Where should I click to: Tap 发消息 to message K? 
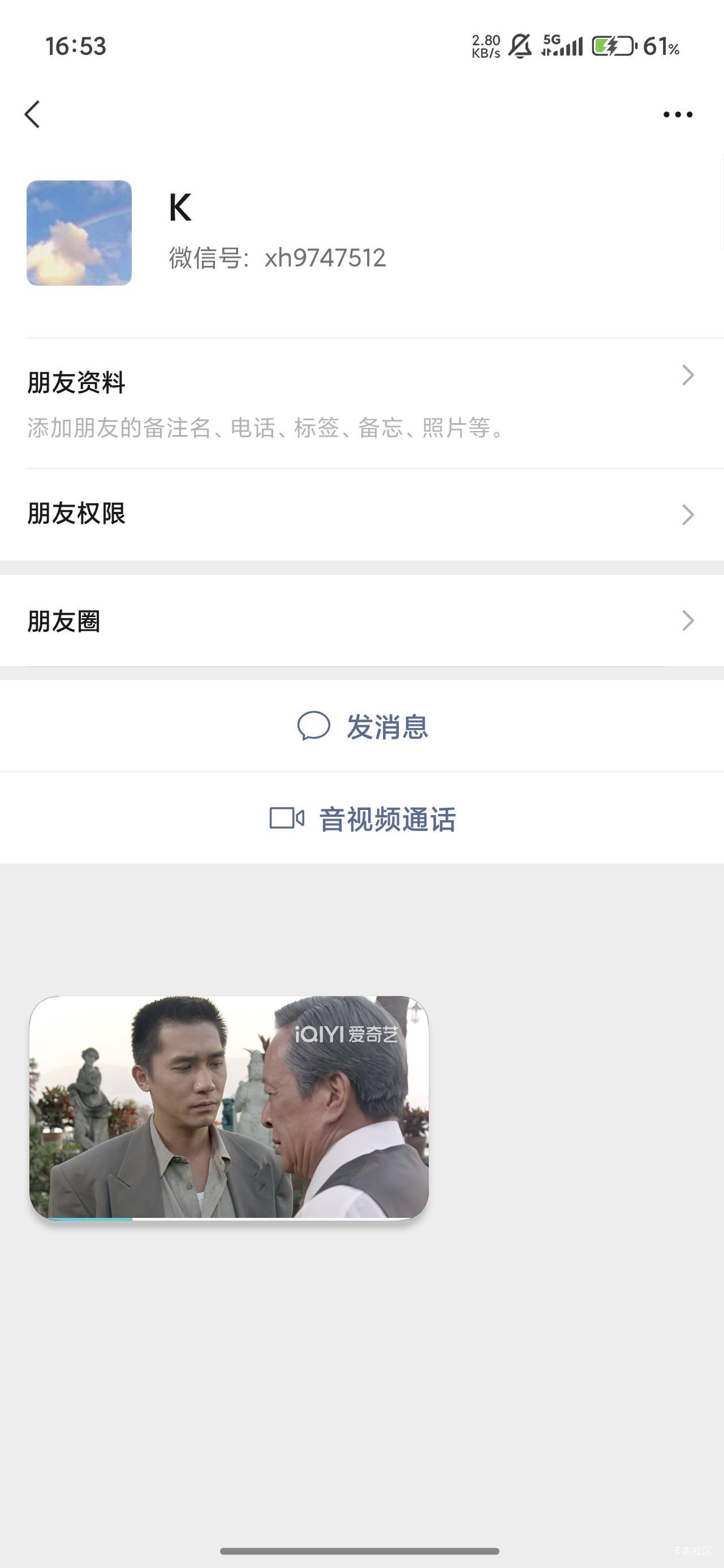[361, 726]
